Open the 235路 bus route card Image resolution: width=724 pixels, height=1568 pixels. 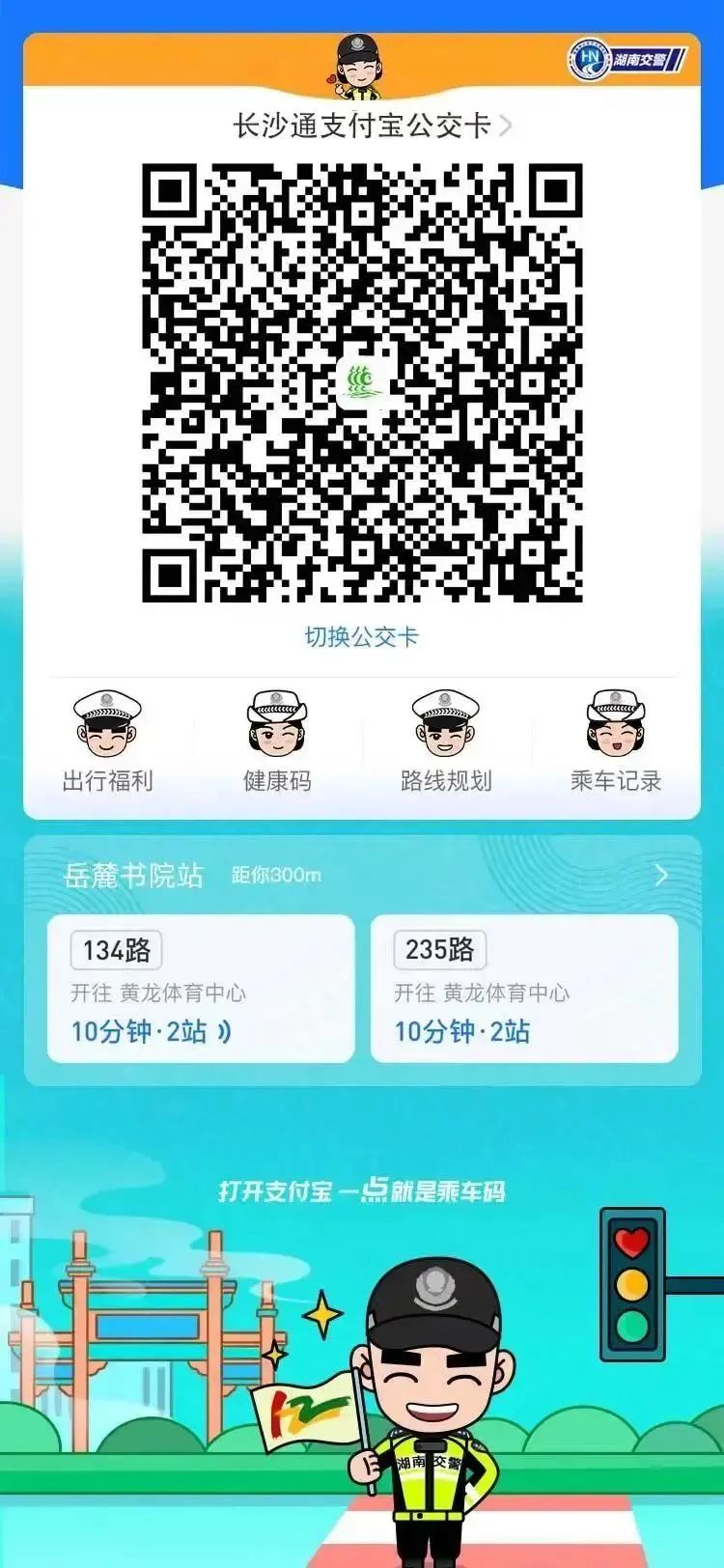524,989
